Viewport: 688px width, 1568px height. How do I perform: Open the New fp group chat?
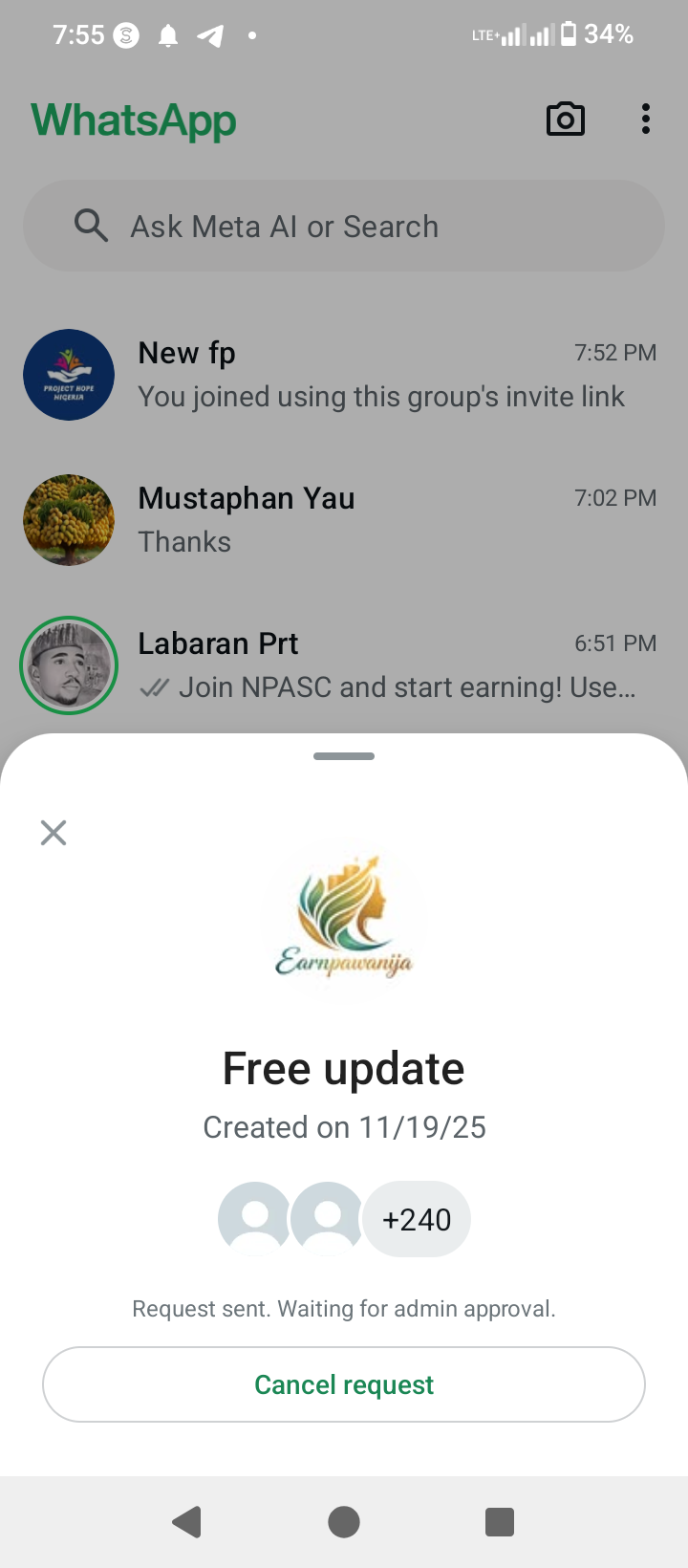click(382, 375)
